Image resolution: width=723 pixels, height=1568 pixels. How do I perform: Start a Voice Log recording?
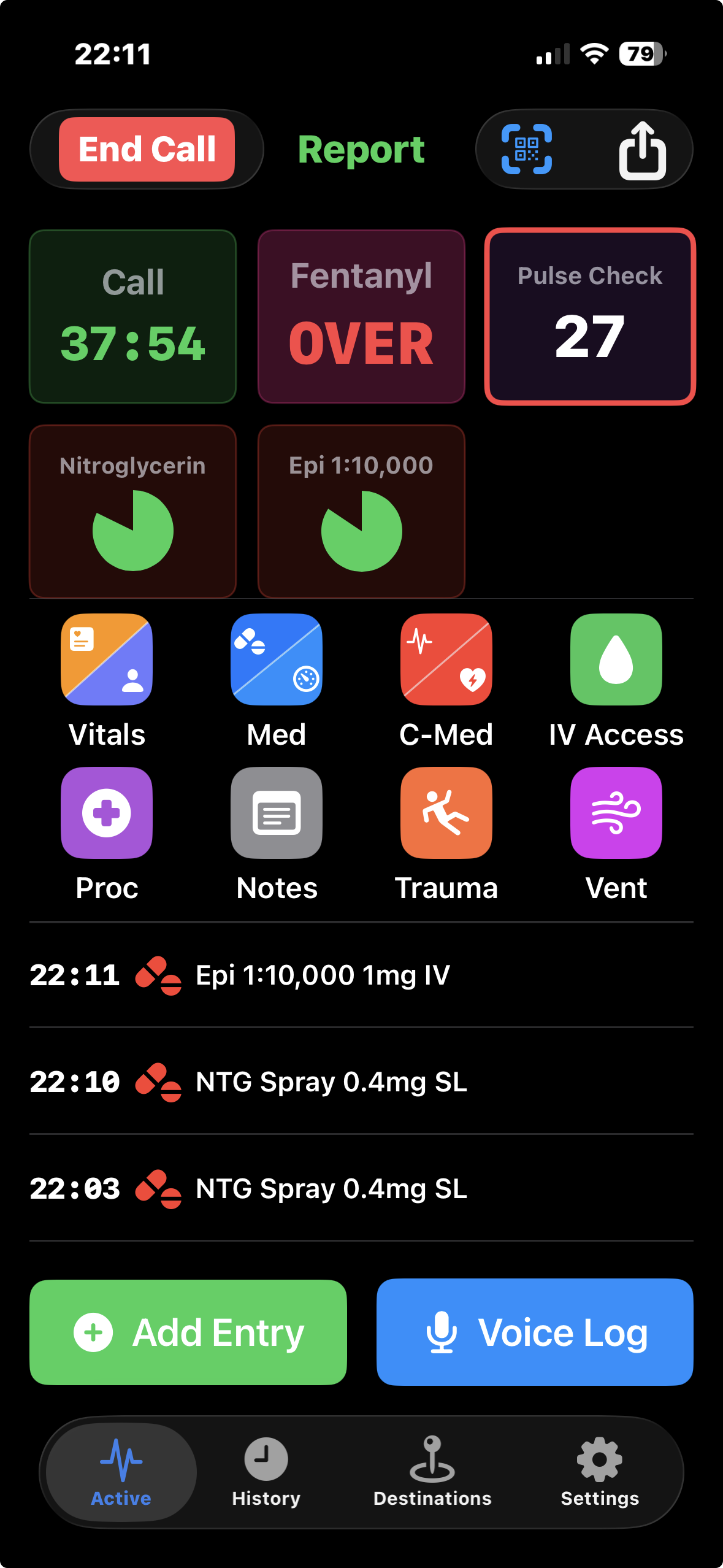point(534,1332)
